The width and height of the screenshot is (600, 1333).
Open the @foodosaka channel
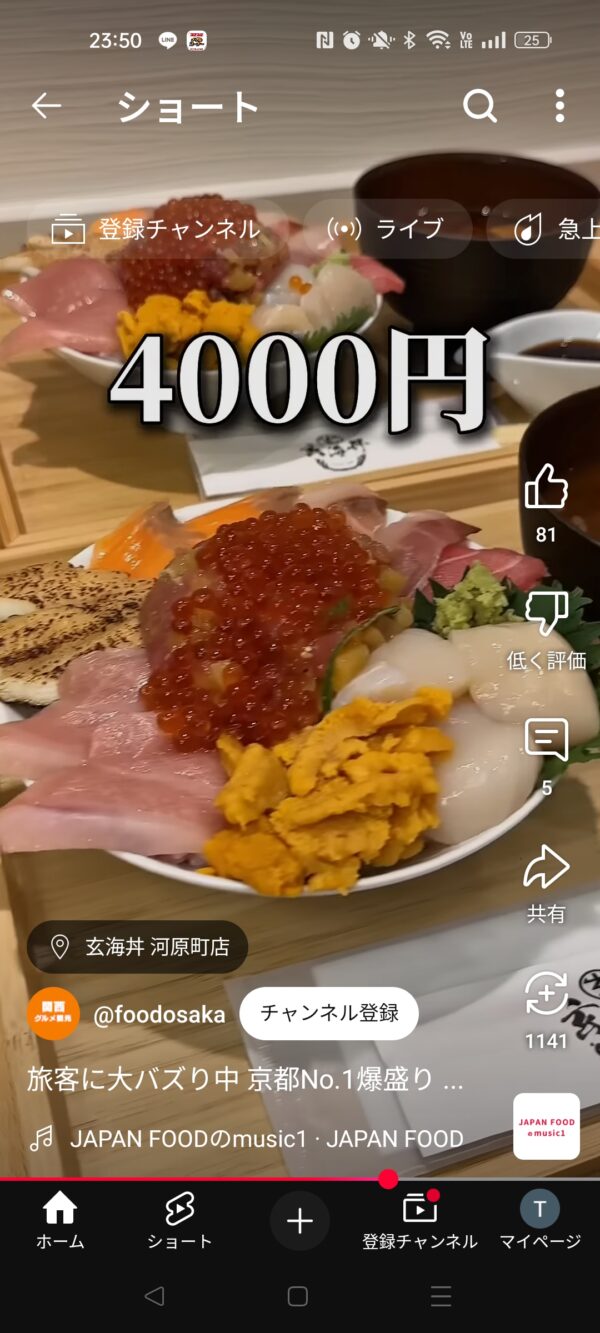[x=158, y=1014]
